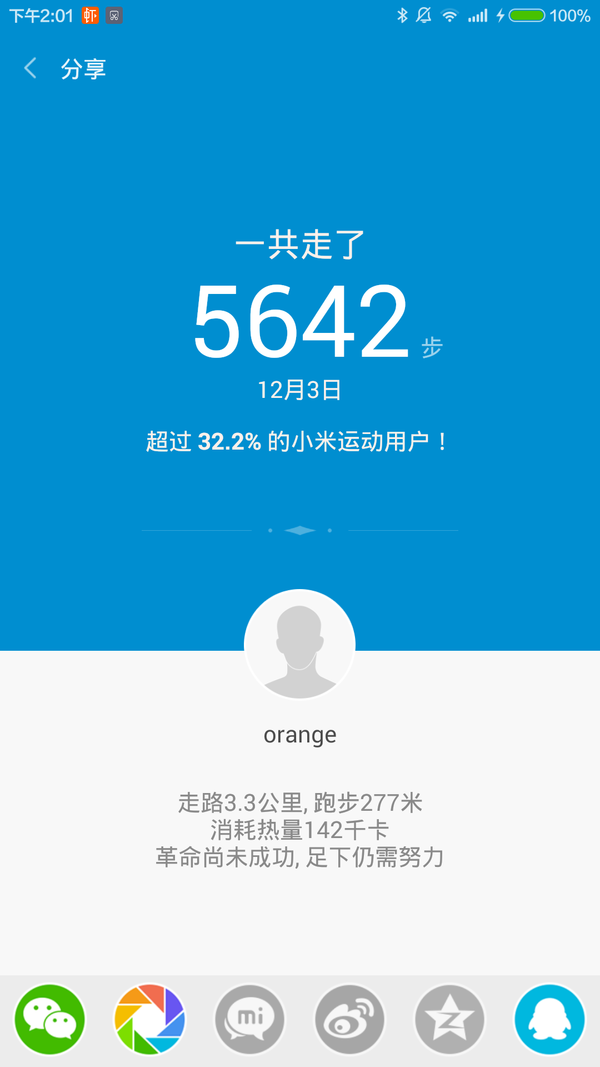Image resolution: width=600 pixels, height=1067 pixels.
Task: Share to WeChat Moments colorful shutter icon
Action: 150,1019
